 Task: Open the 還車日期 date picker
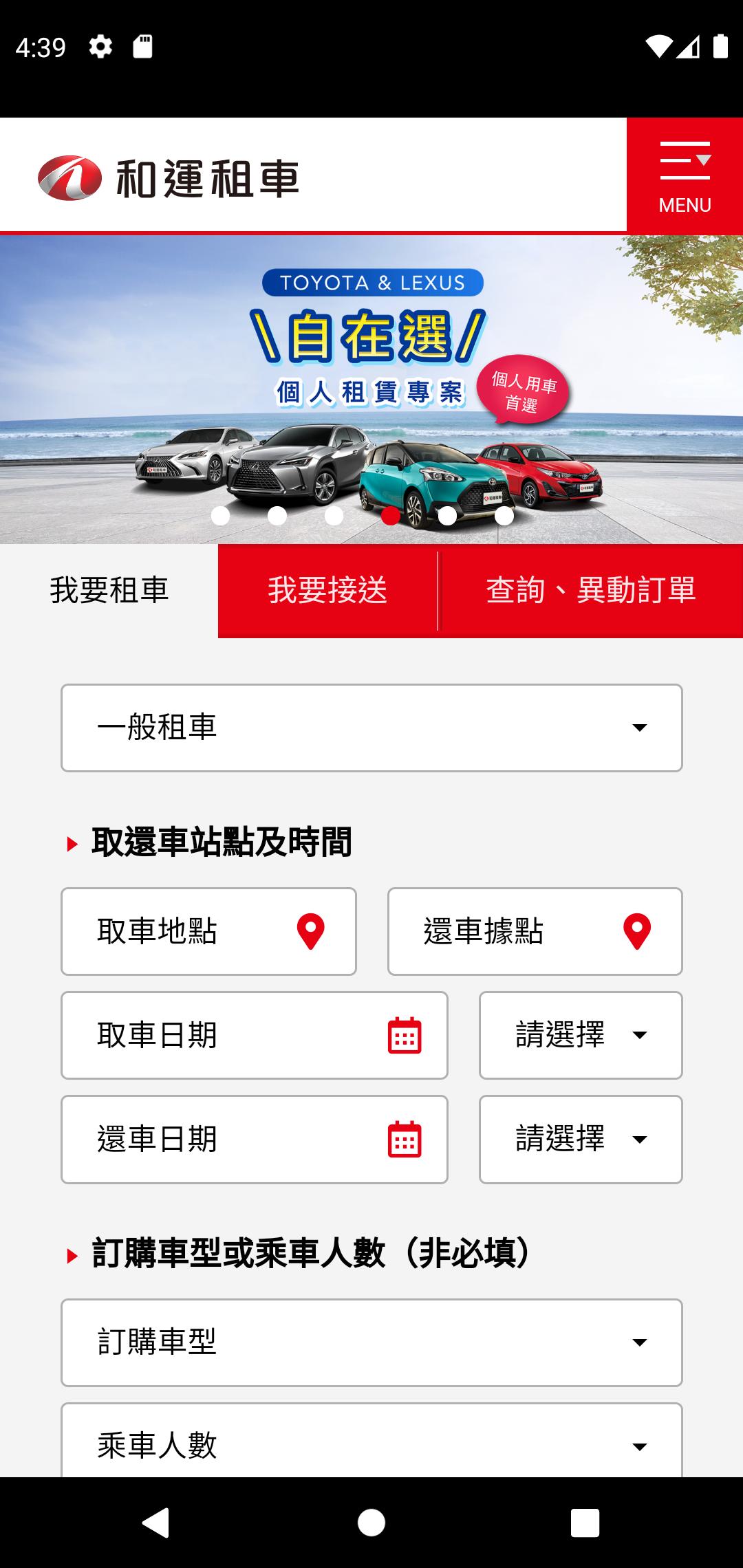(254, 1140)
